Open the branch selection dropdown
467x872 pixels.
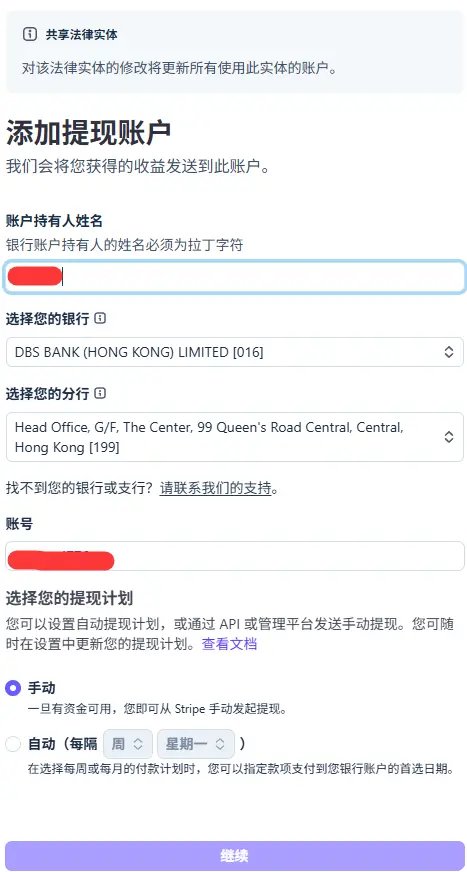(234, 437)
